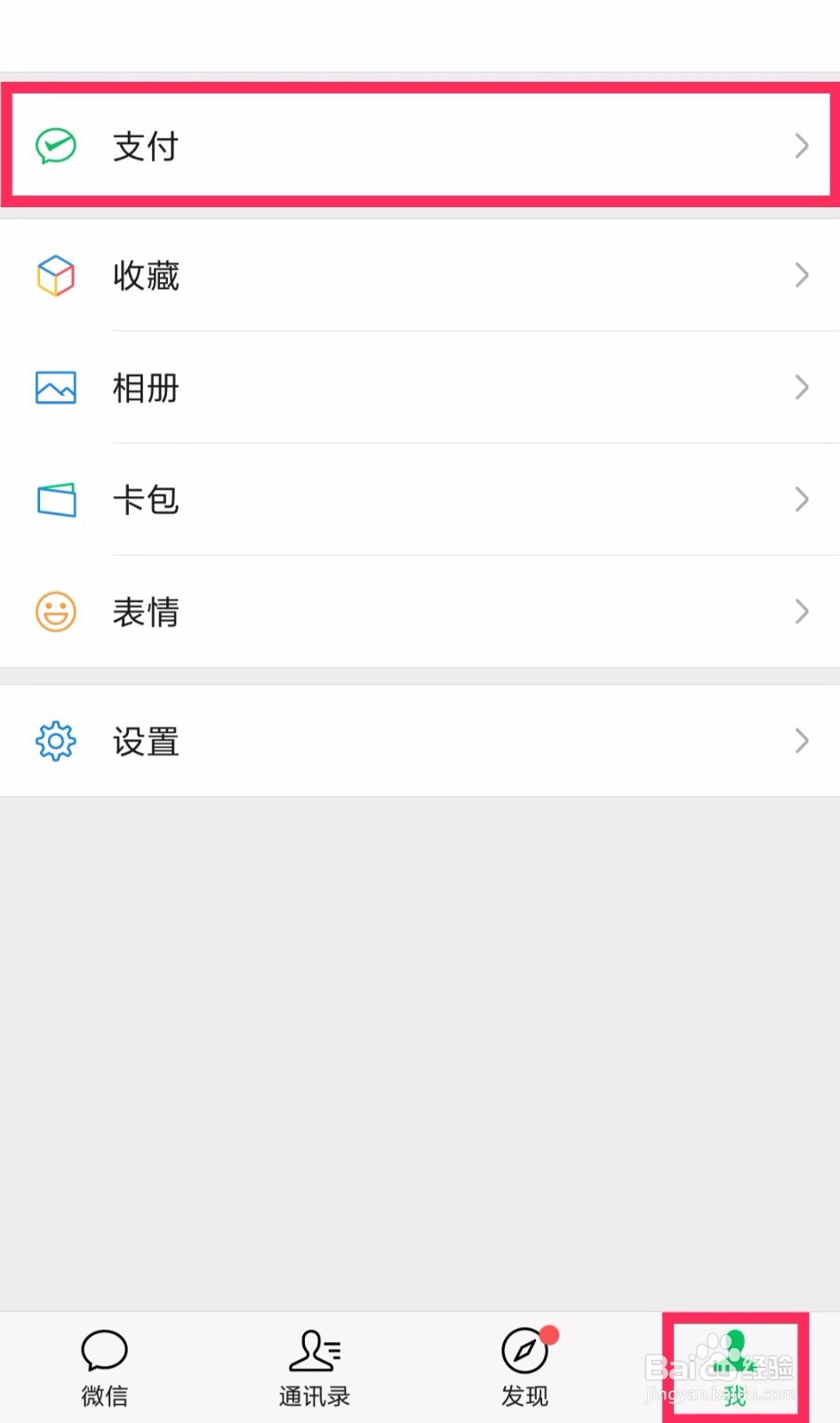Image resolution: width=840 pixels, height=1423 pixels.
Task: Open the Contacts (通讯录) person icon
Action: click(x=314, y=1349)
